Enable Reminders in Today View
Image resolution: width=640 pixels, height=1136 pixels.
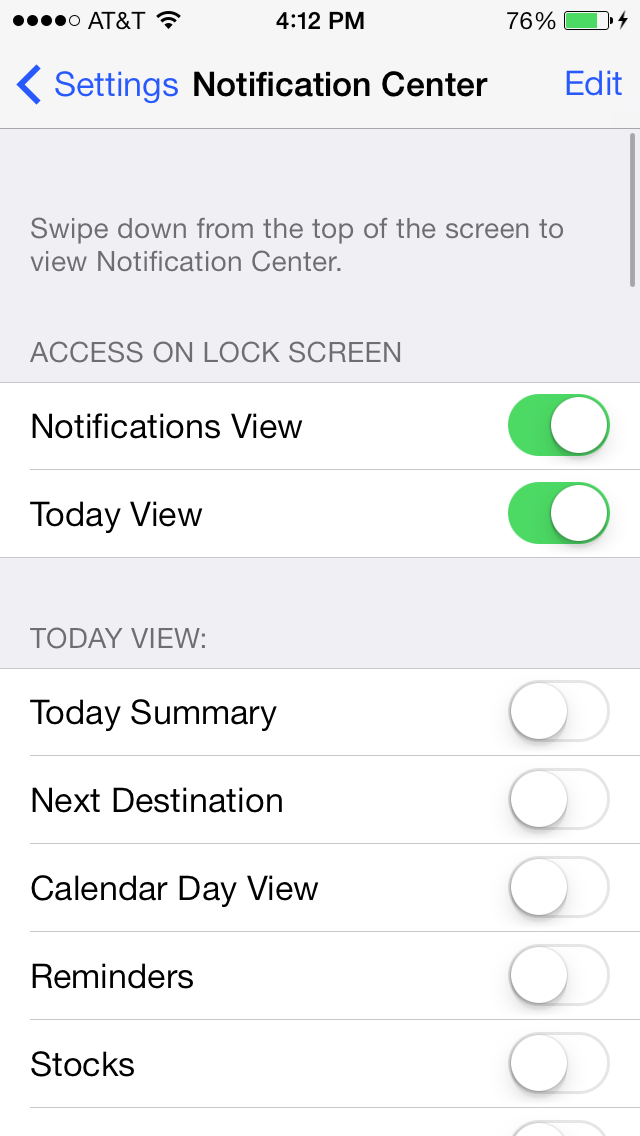coord(559,976)
